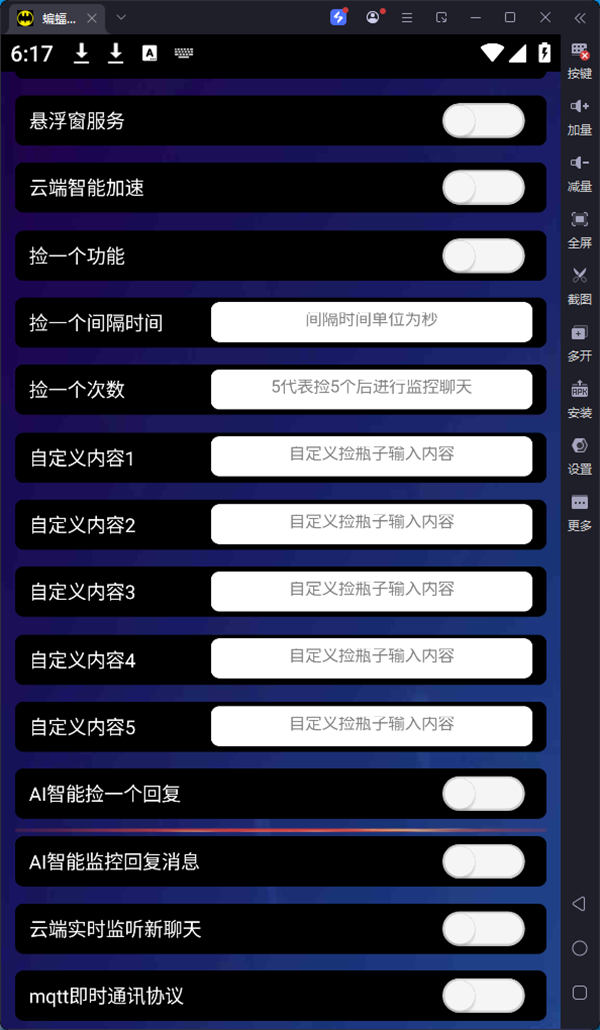The height and width of the screenshot is (1030, 600).
Task: Toggle 云端实时监听新聊天 switch
Action: [x=483, y=929]
